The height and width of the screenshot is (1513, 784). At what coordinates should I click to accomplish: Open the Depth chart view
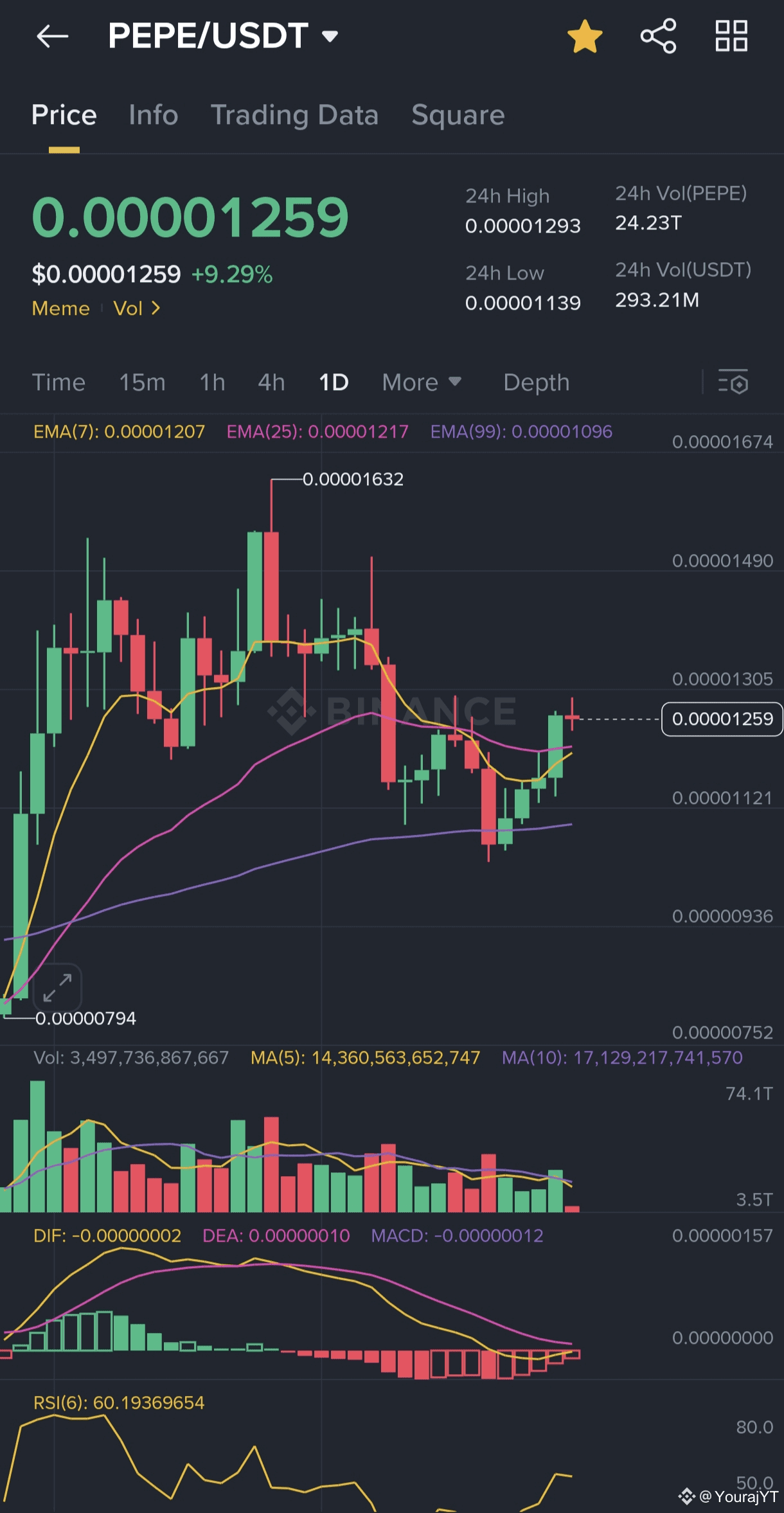tap(537, 382)
